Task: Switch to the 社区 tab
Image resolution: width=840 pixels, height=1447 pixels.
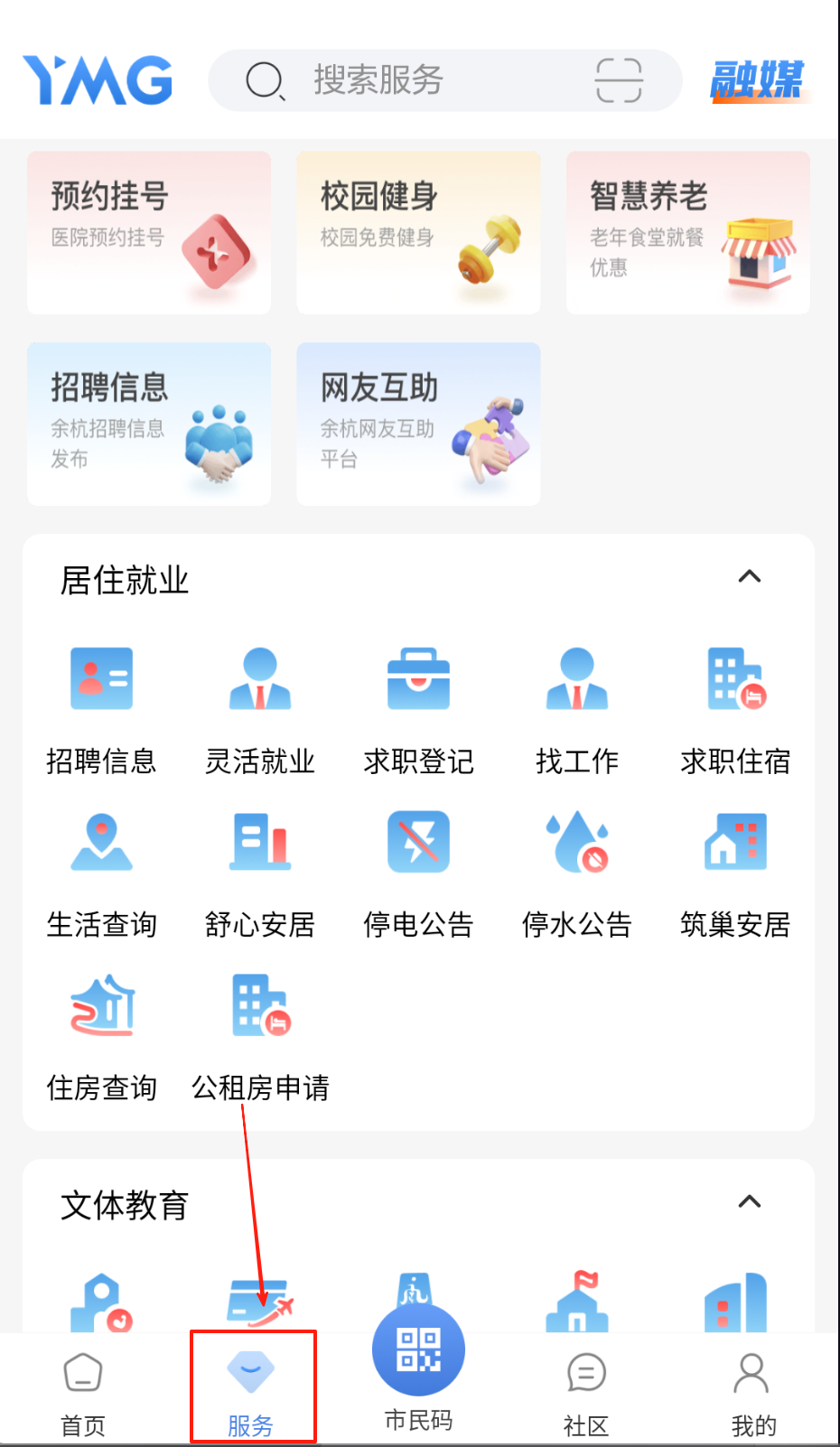Action: coord(586,1393)
